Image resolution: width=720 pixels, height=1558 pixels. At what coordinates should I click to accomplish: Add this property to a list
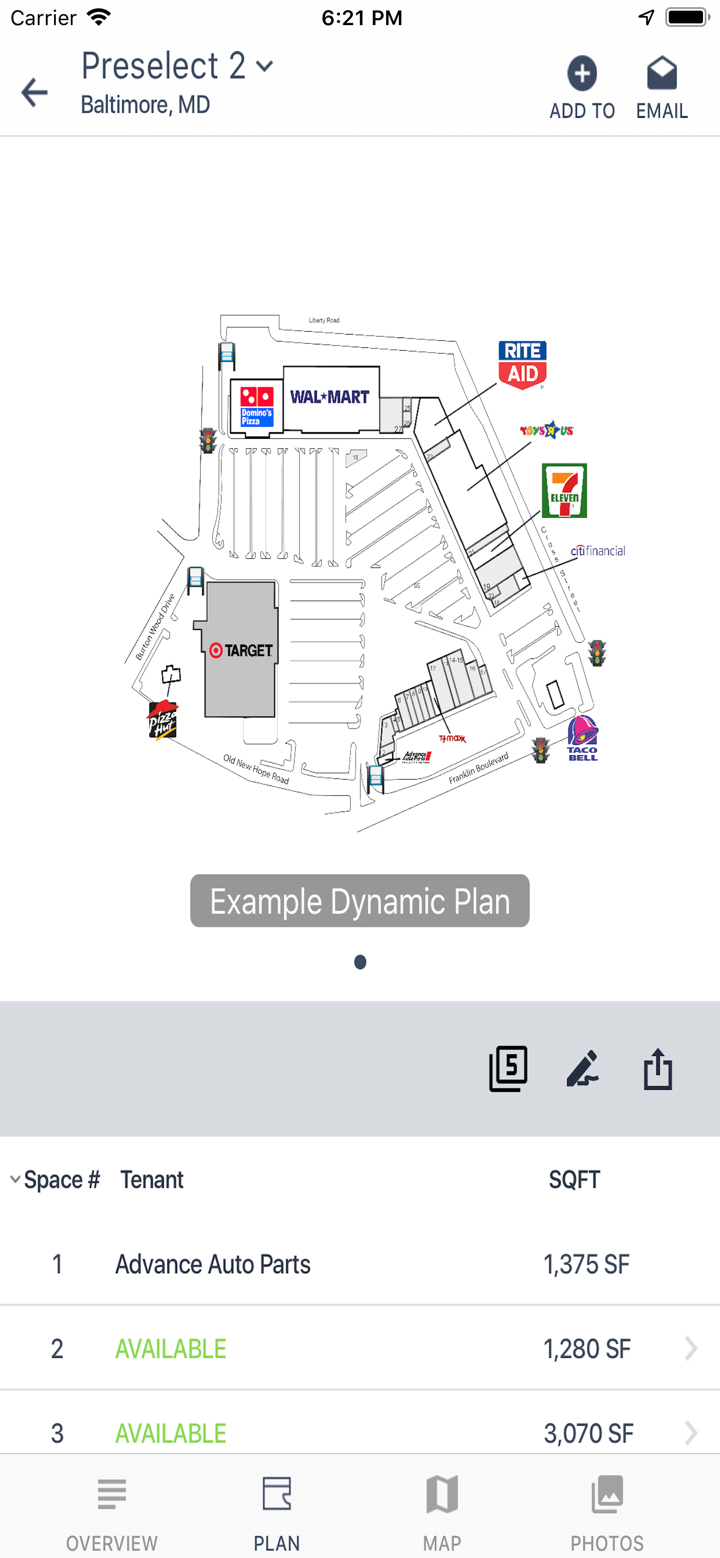(x=581, y=85)
